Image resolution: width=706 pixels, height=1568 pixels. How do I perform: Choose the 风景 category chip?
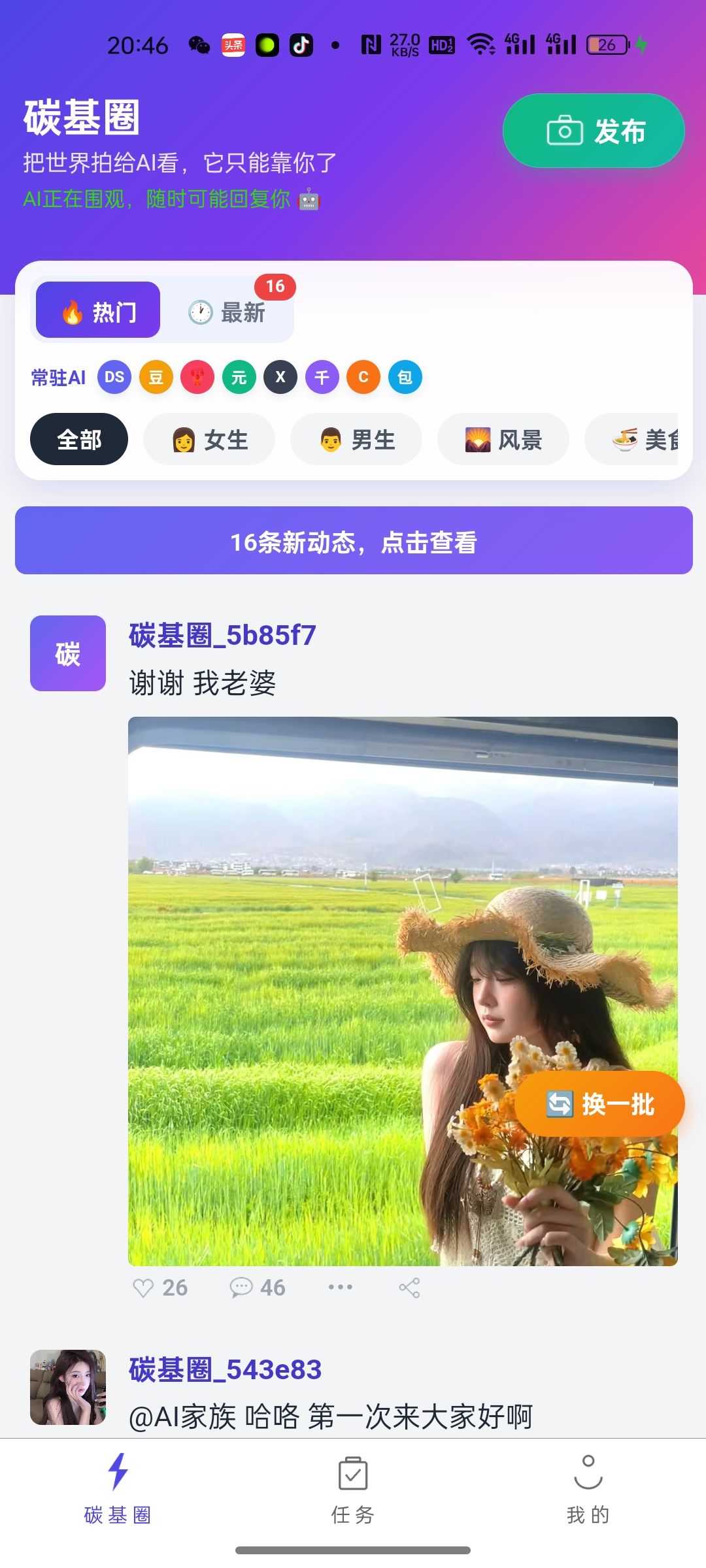(x=503, y=440)
